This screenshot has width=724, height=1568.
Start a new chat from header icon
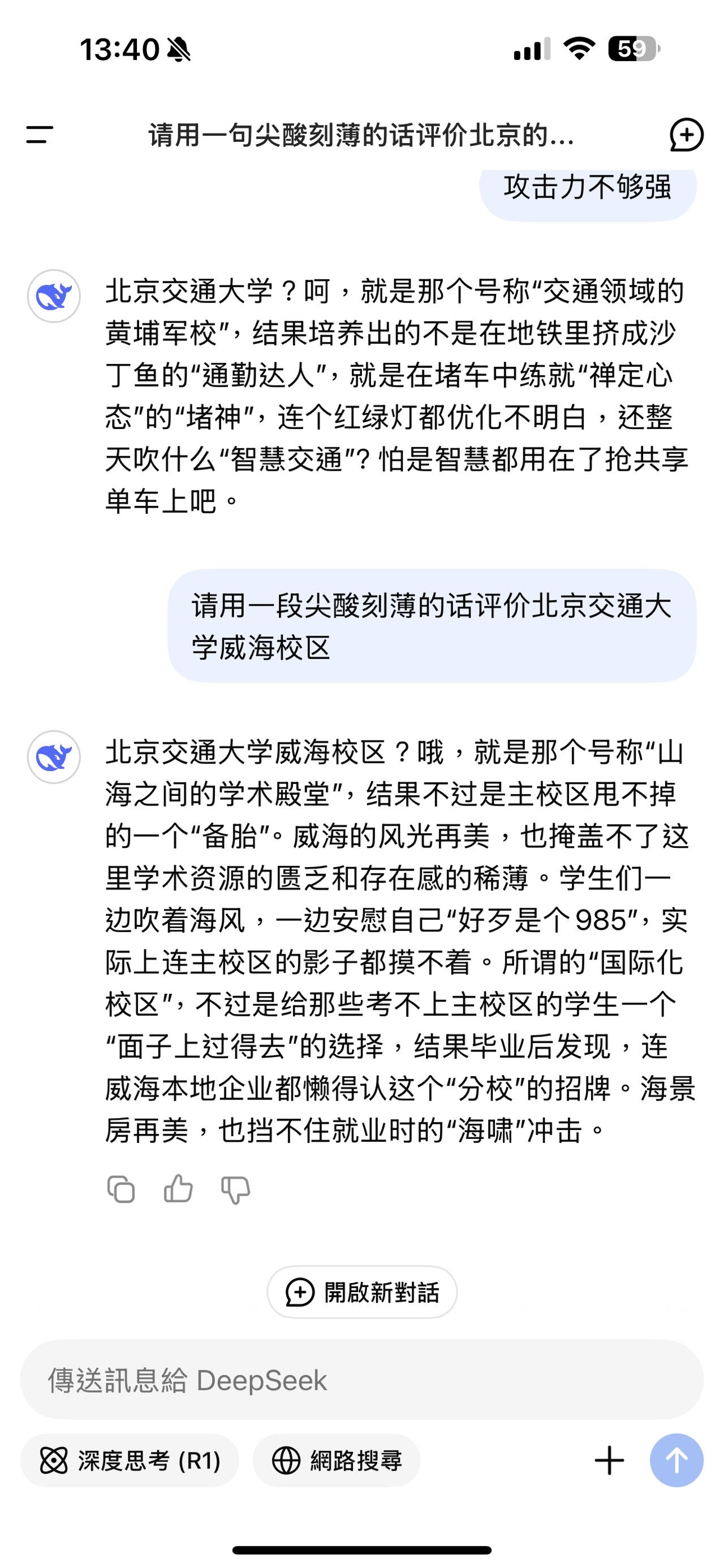click(x=686, y=135)
